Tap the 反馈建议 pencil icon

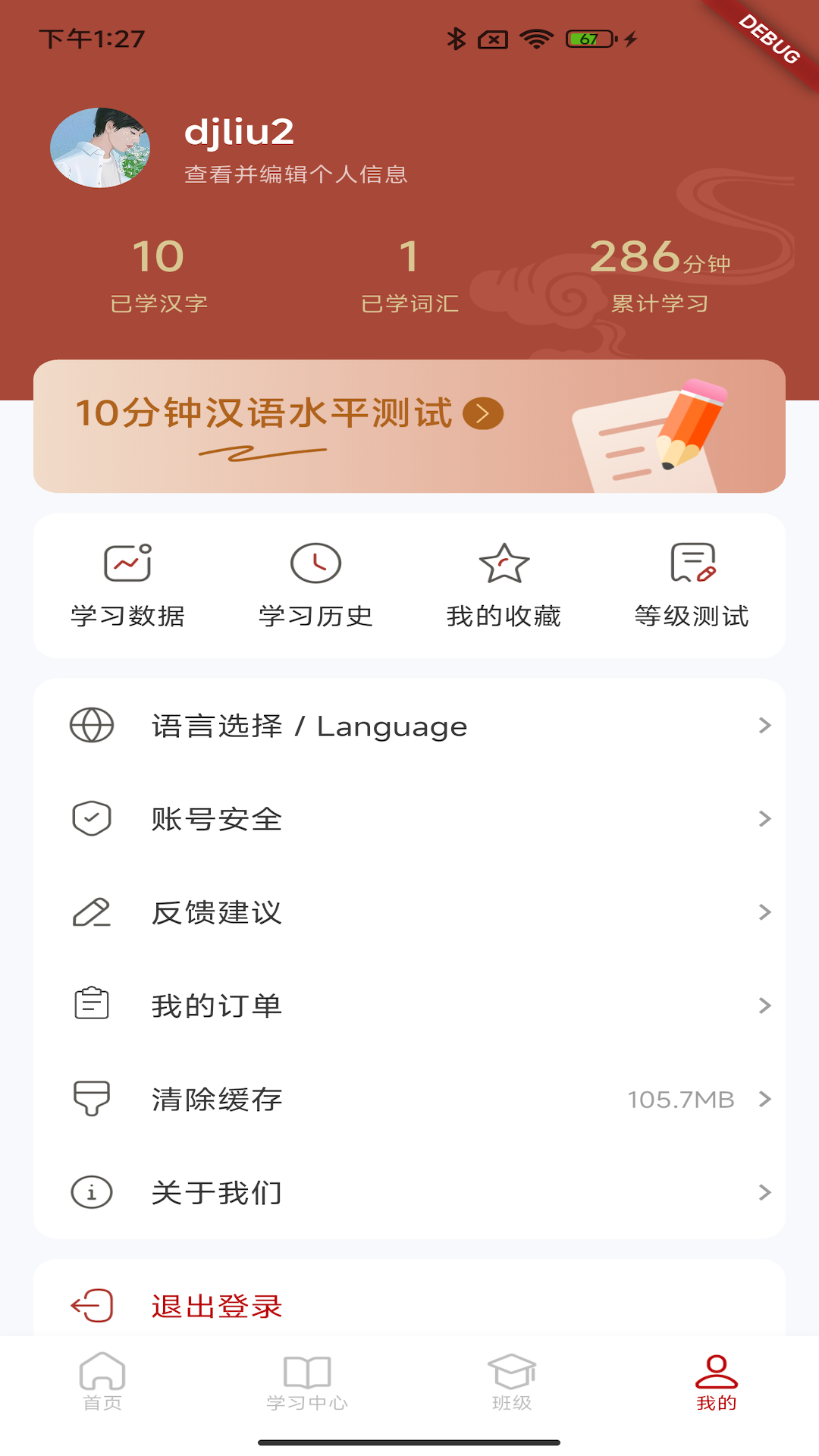point(90,912)
